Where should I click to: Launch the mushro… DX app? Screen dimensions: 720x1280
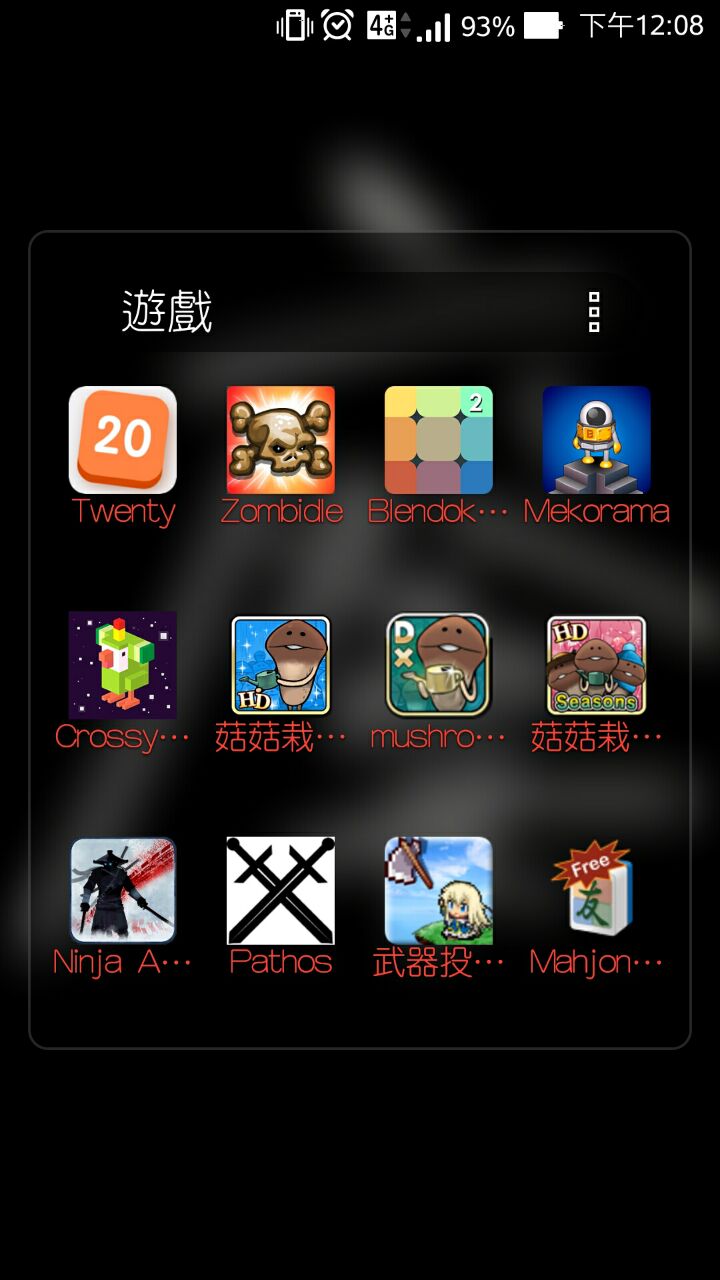(x=439, y=665)
